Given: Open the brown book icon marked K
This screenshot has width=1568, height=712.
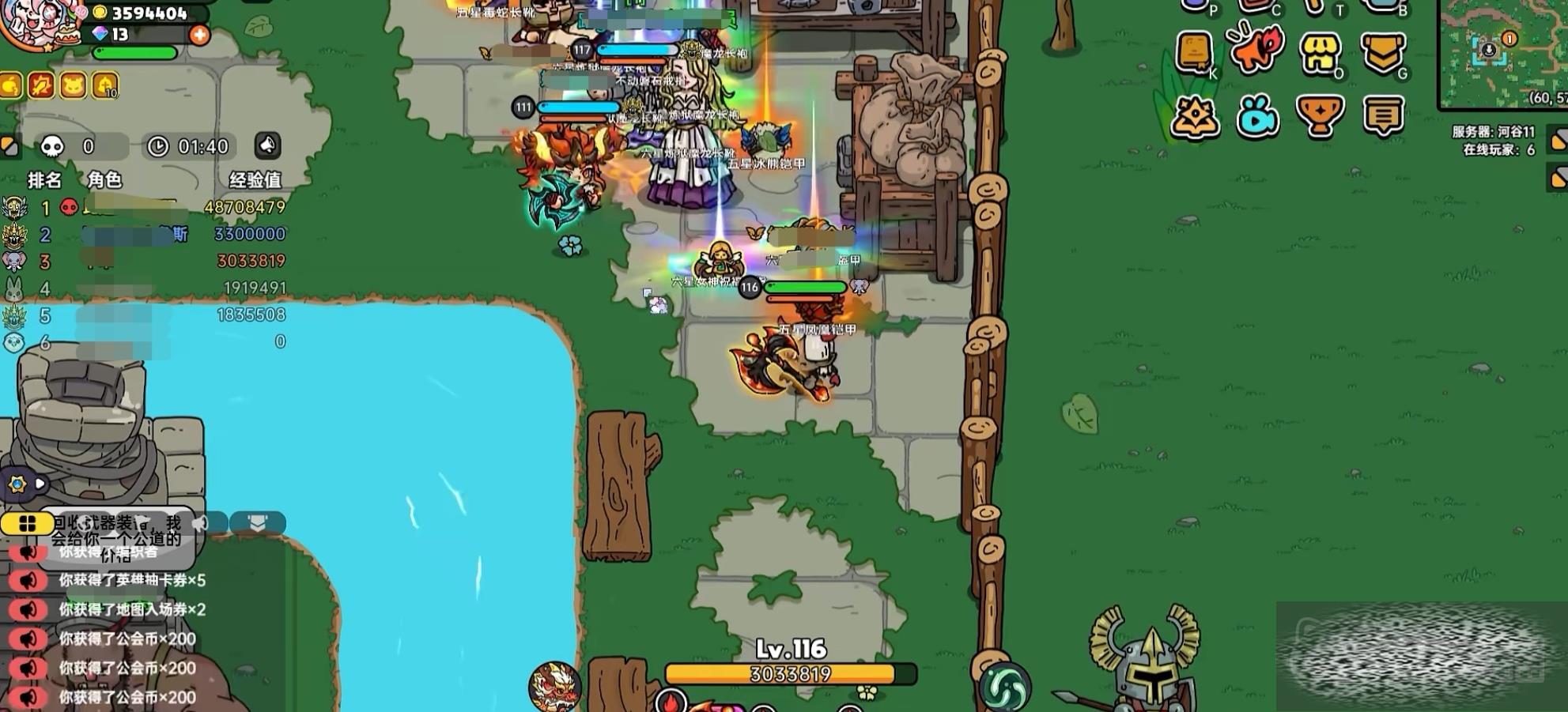Looking at the screenshot, I should click(x=1194, y=54).
